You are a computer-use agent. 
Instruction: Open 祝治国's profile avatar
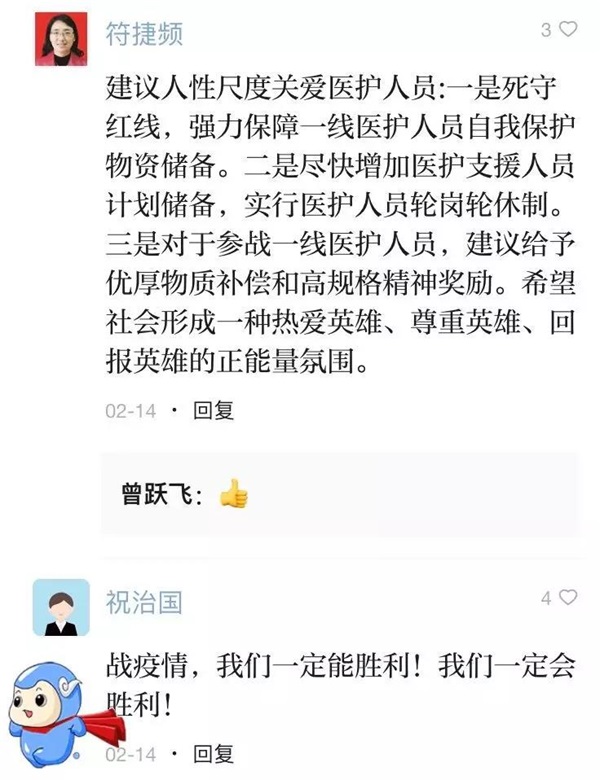point(61,606)
